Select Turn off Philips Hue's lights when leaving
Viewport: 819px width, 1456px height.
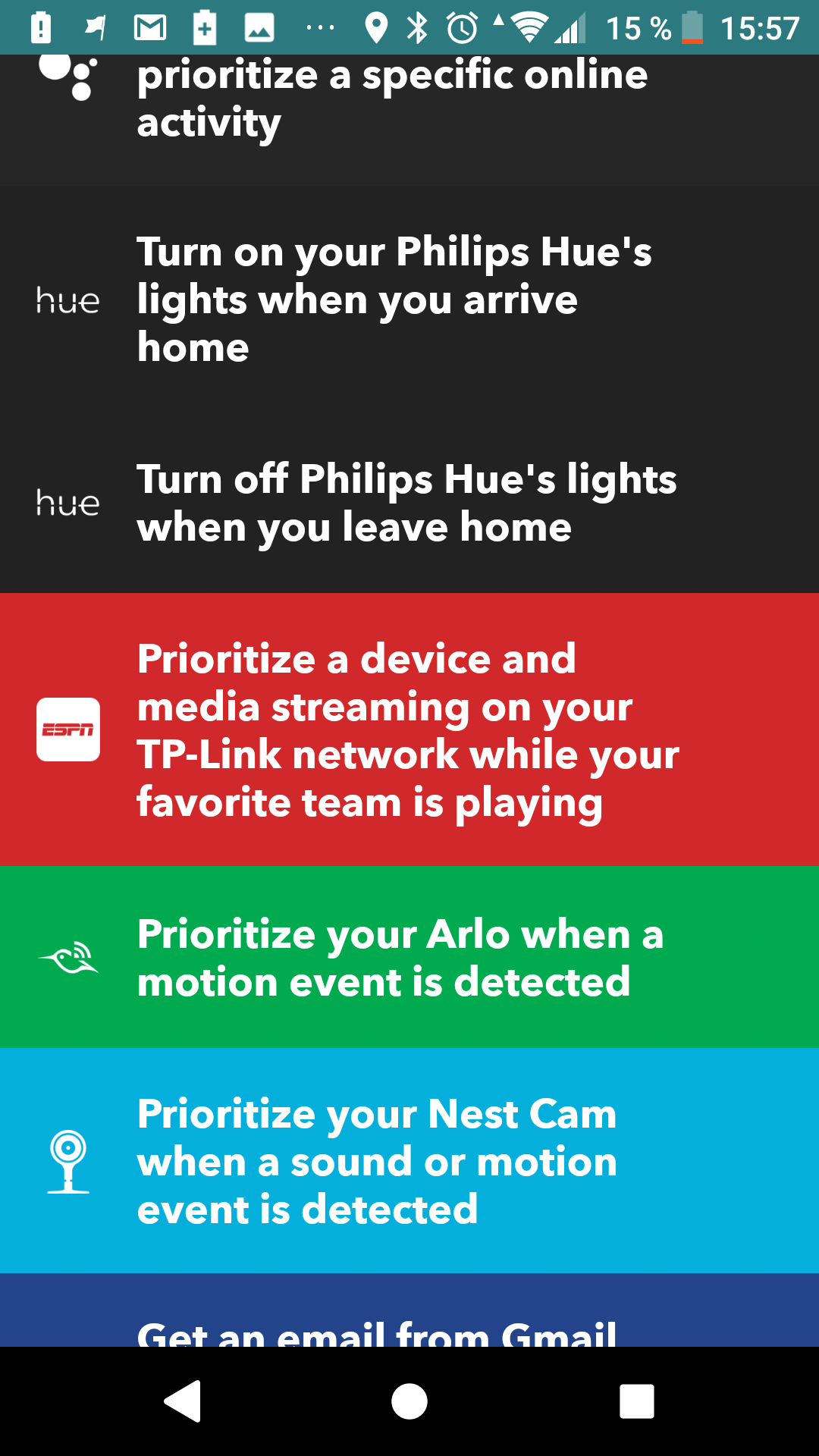[x=409, y=503]
